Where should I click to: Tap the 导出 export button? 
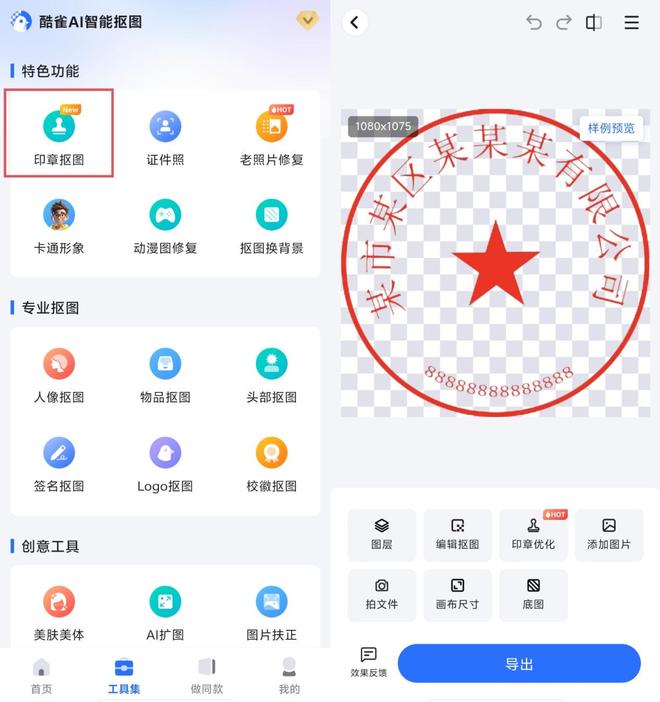[x=519, y=664]
